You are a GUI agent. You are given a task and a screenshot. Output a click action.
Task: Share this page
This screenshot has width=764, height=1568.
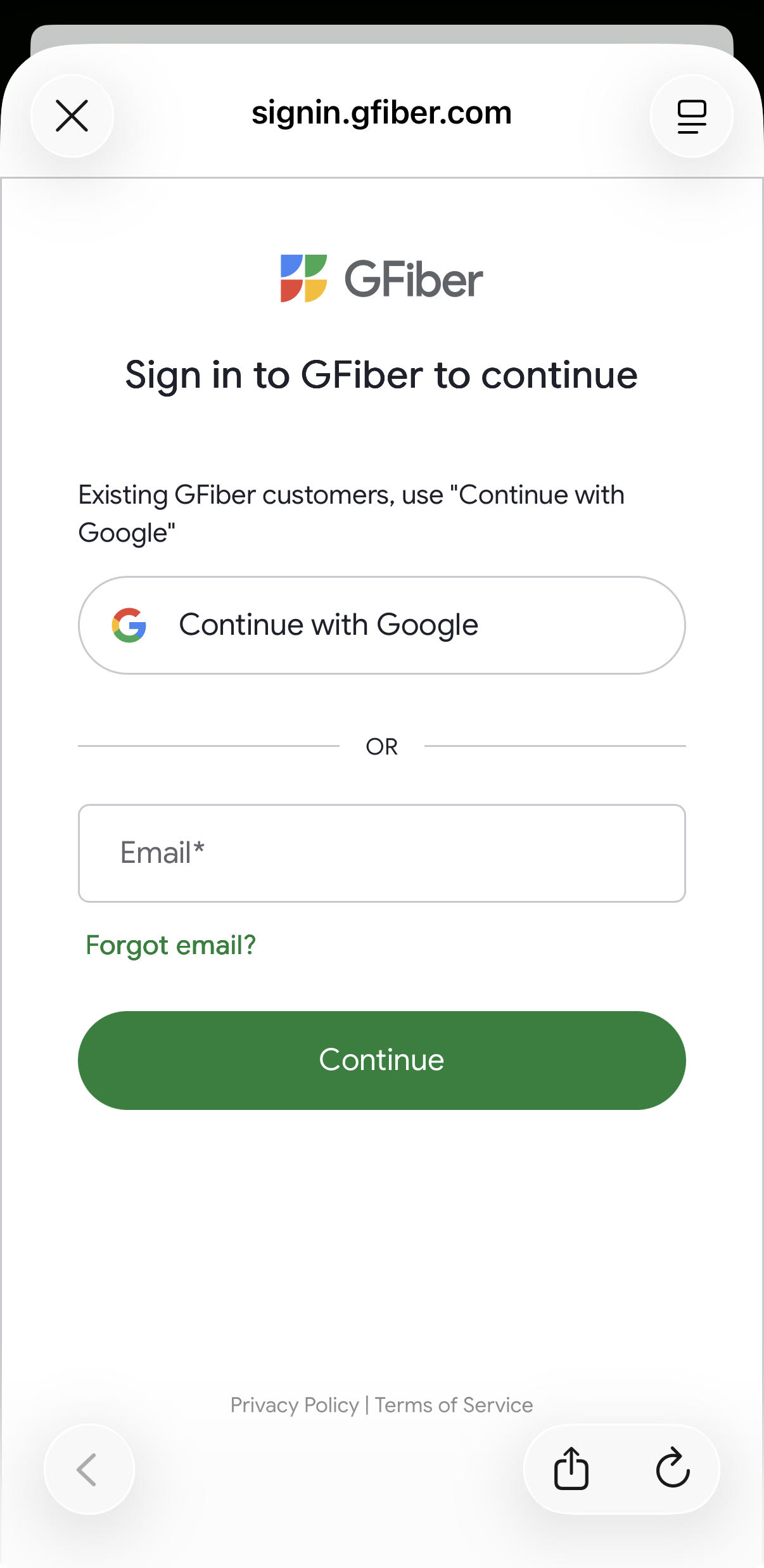pos(571,1469)
